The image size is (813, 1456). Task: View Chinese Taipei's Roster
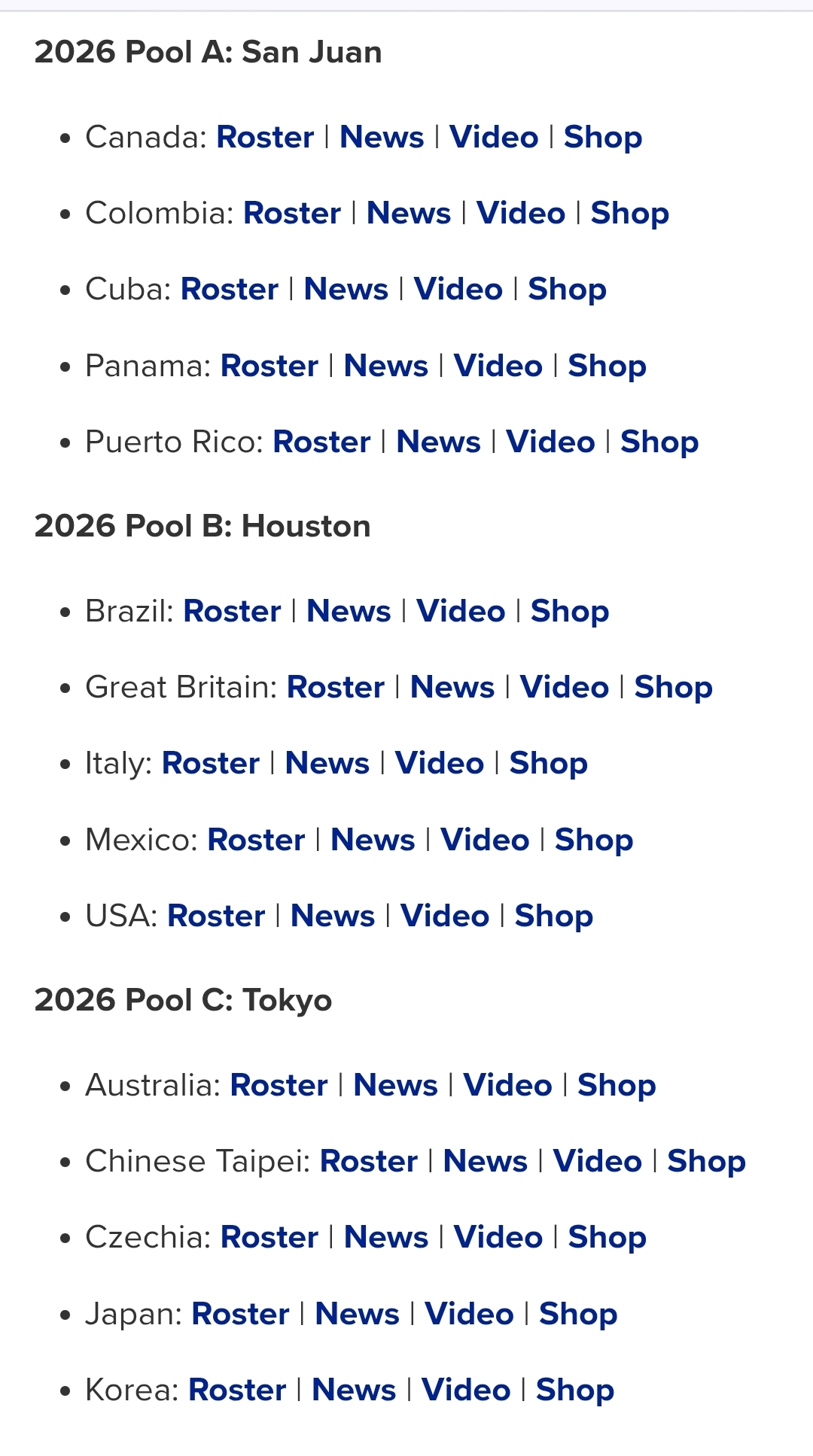point(368,1161)
